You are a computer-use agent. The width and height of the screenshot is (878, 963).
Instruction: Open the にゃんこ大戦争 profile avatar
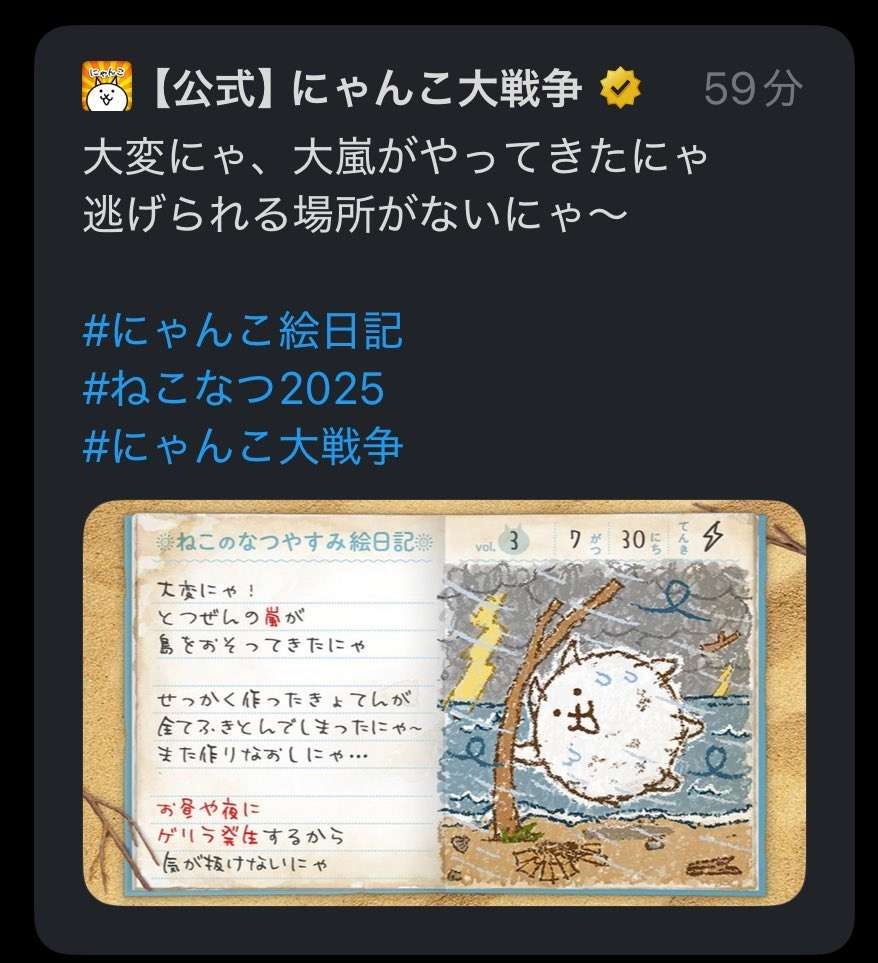click(x=106, y=88)
